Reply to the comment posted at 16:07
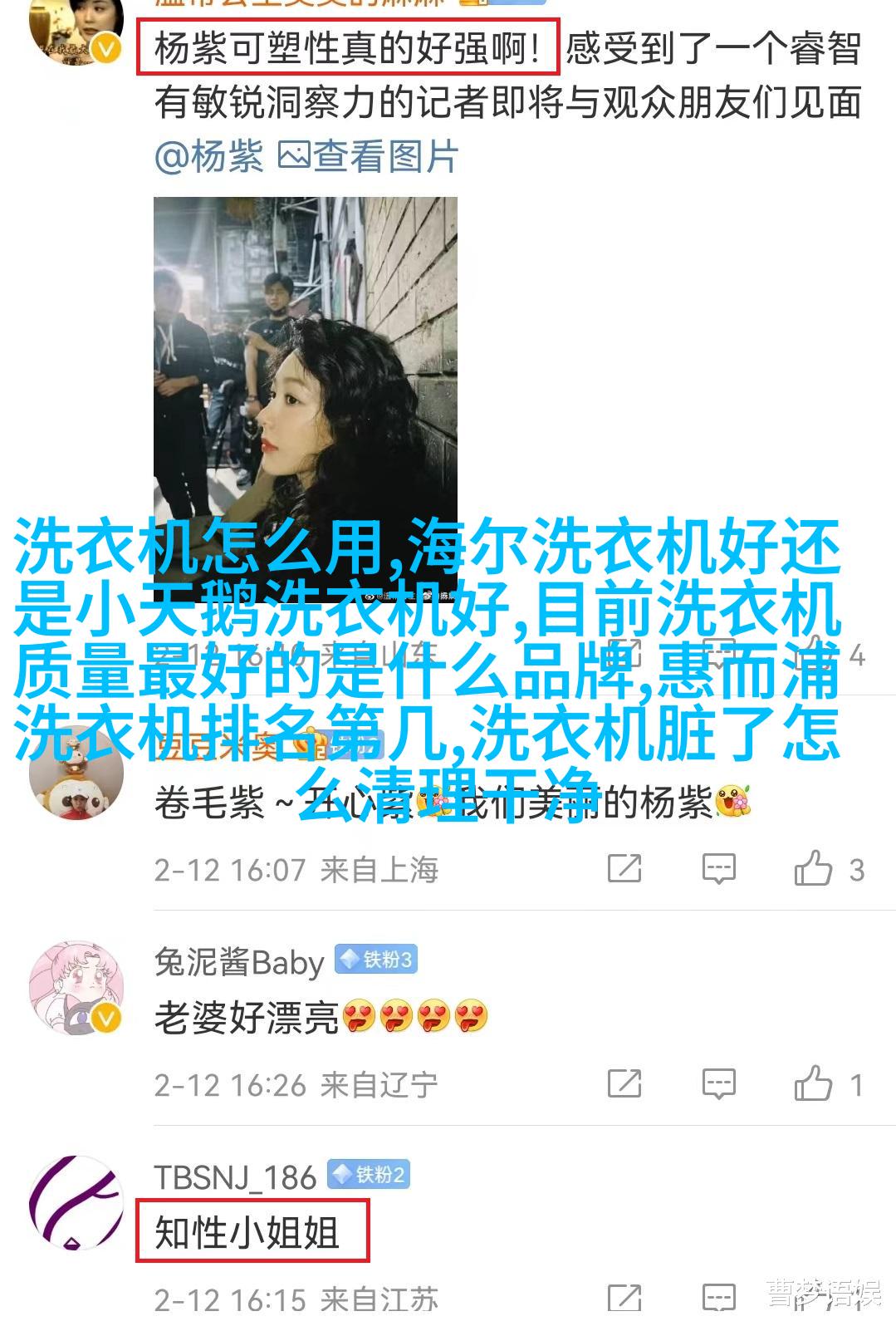Image resolution: width=896 pixels, height=1326 pixels. [x=718, y=869]
